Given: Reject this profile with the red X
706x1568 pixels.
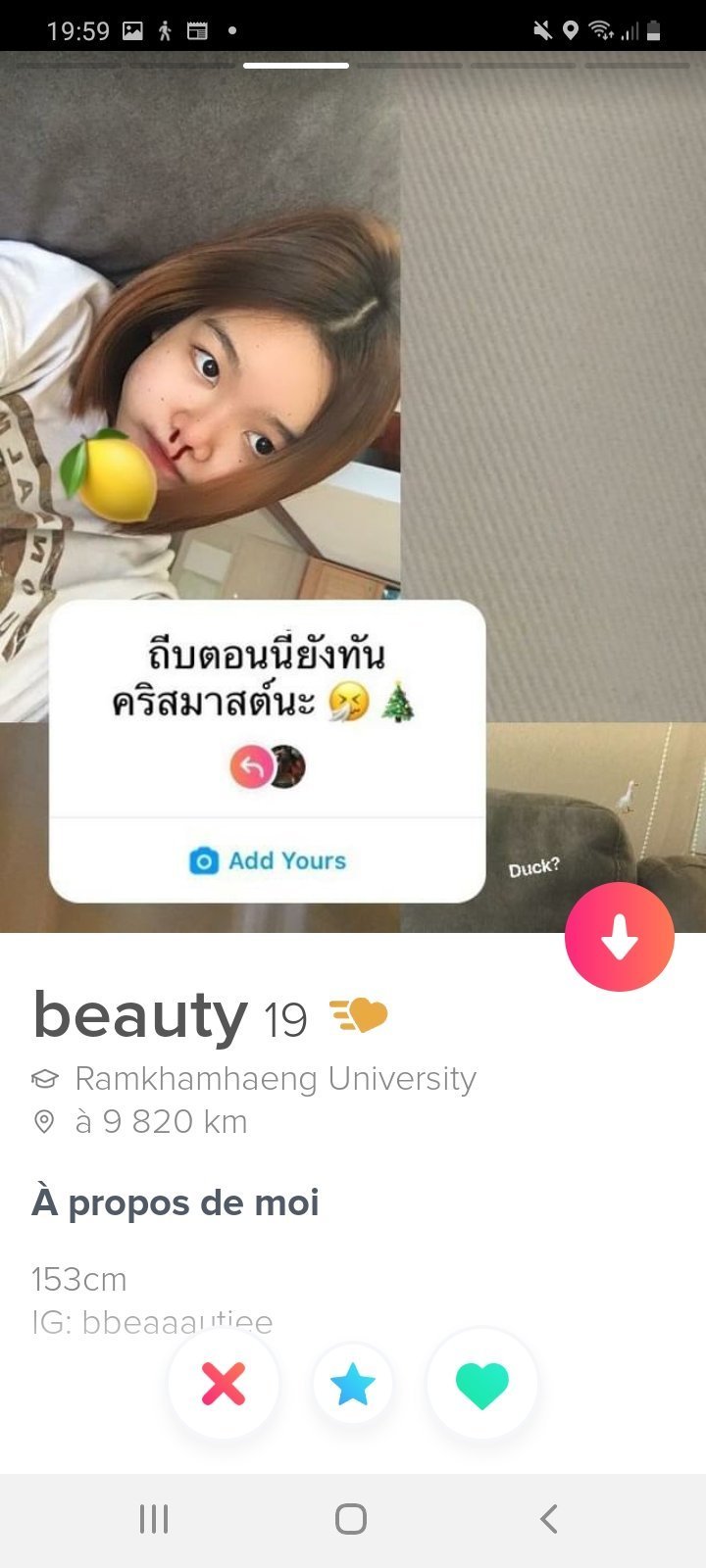Looking at the screenshot, I should click(x=224, y=1384).
